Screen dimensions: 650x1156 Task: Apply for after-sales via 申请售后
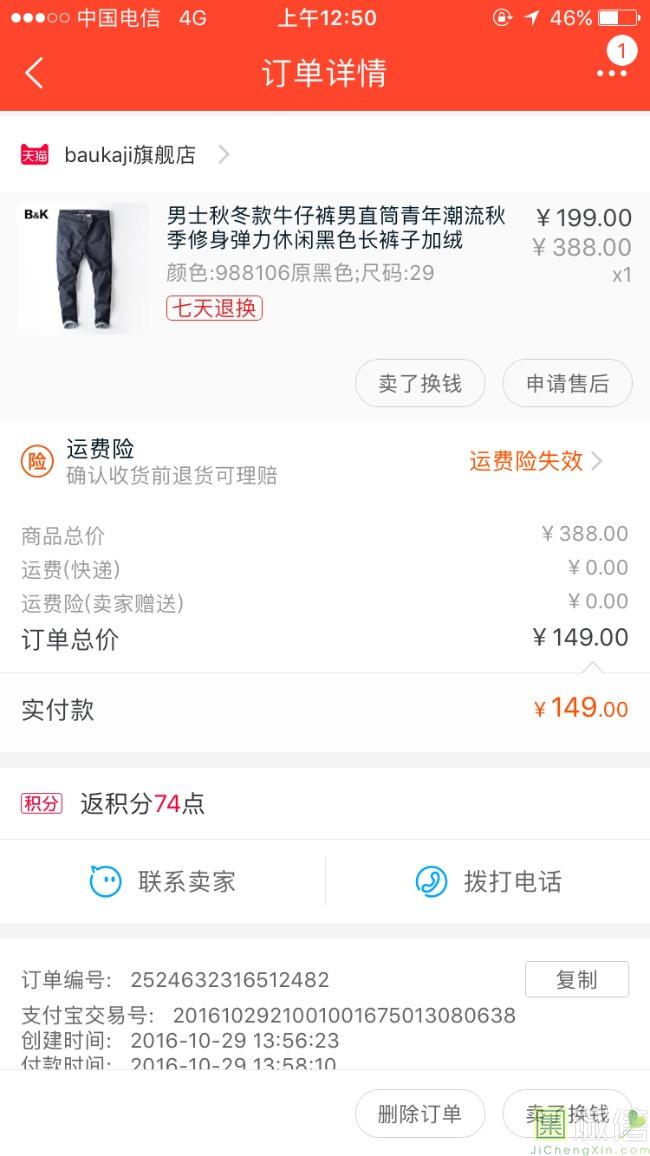pyautogui.click(x=567, y=383)
